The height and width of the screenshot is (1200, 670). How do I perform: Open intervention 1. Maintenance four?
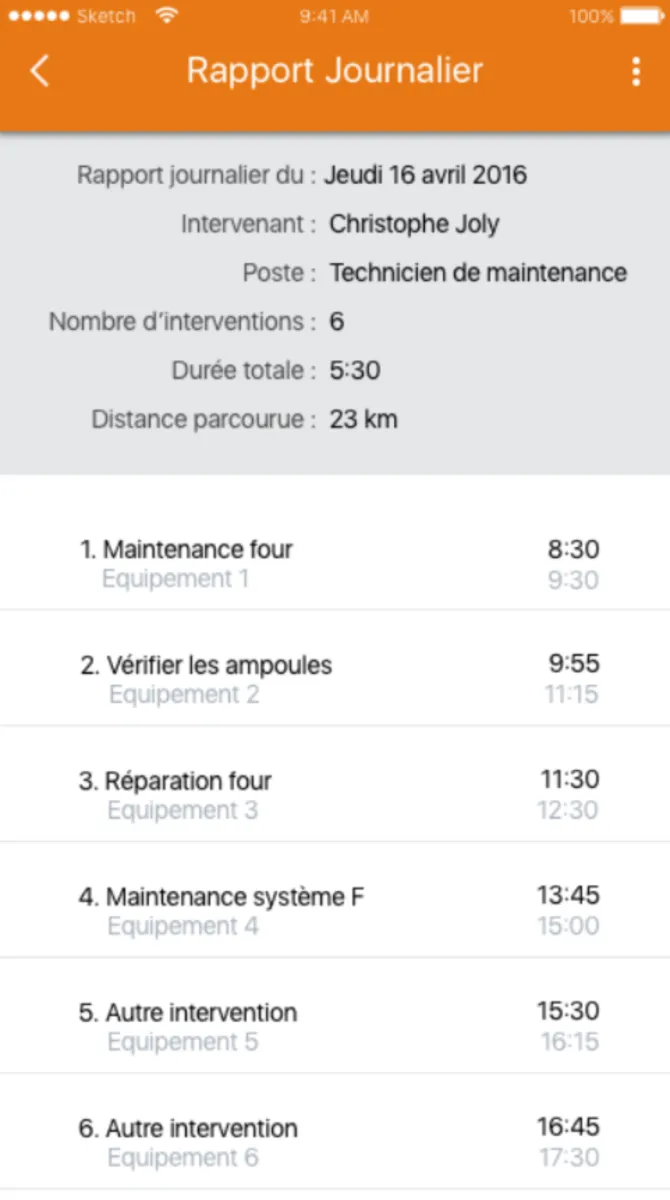click(335, 563)
